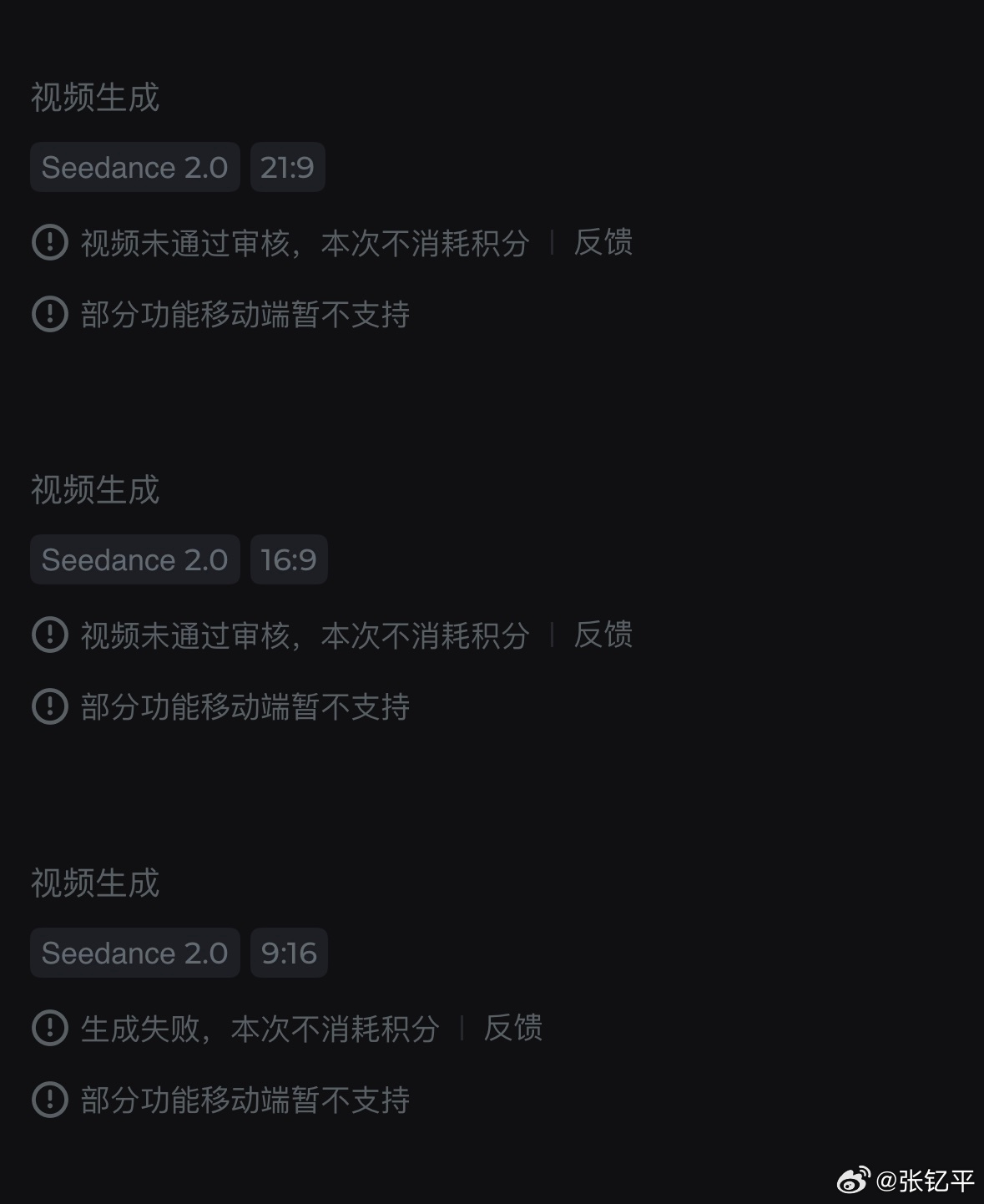The height and width of the screenshot is (1204, 984).
Task: Click the middle 视频生成 heading
Action: click(x=94, y=491)
